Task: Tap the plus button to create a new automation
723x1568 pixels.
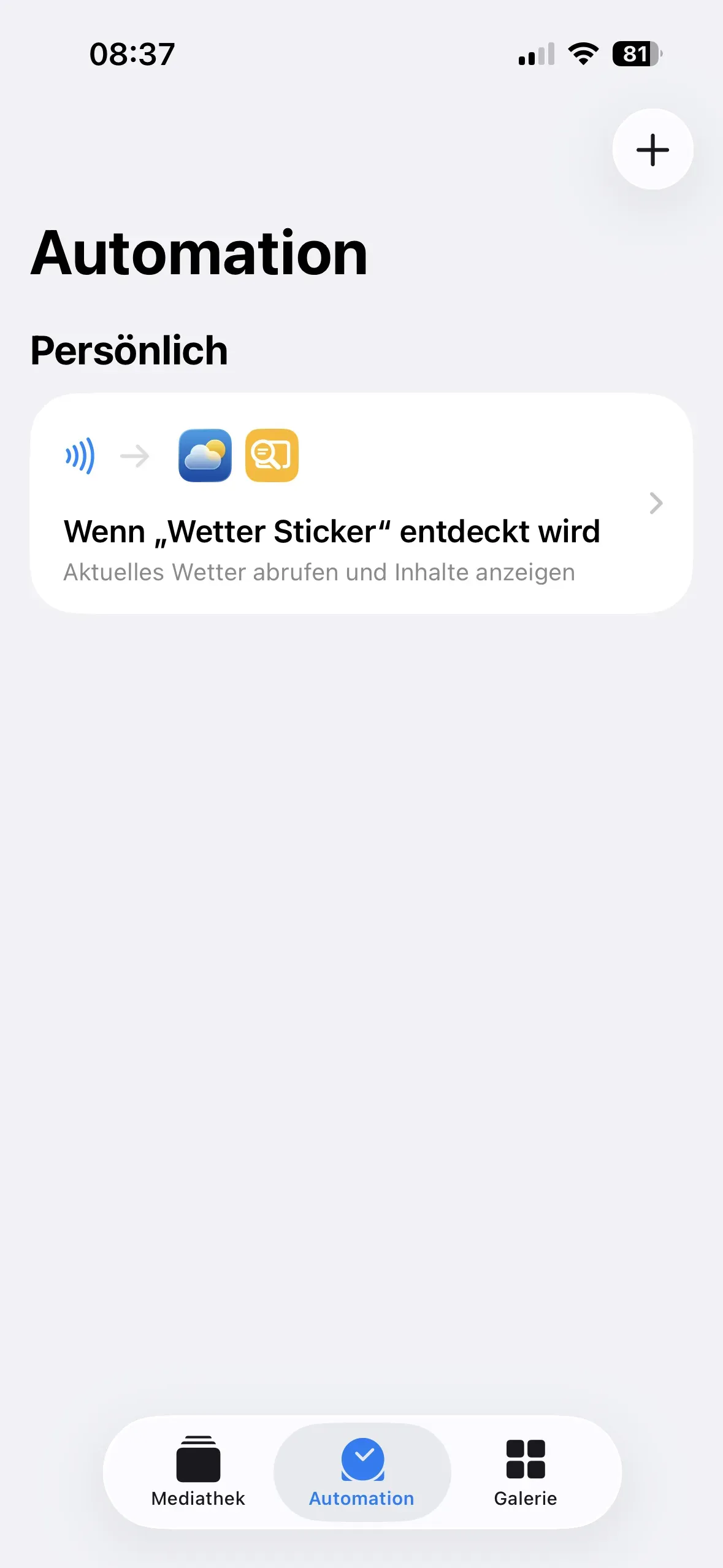Action: 652,149
